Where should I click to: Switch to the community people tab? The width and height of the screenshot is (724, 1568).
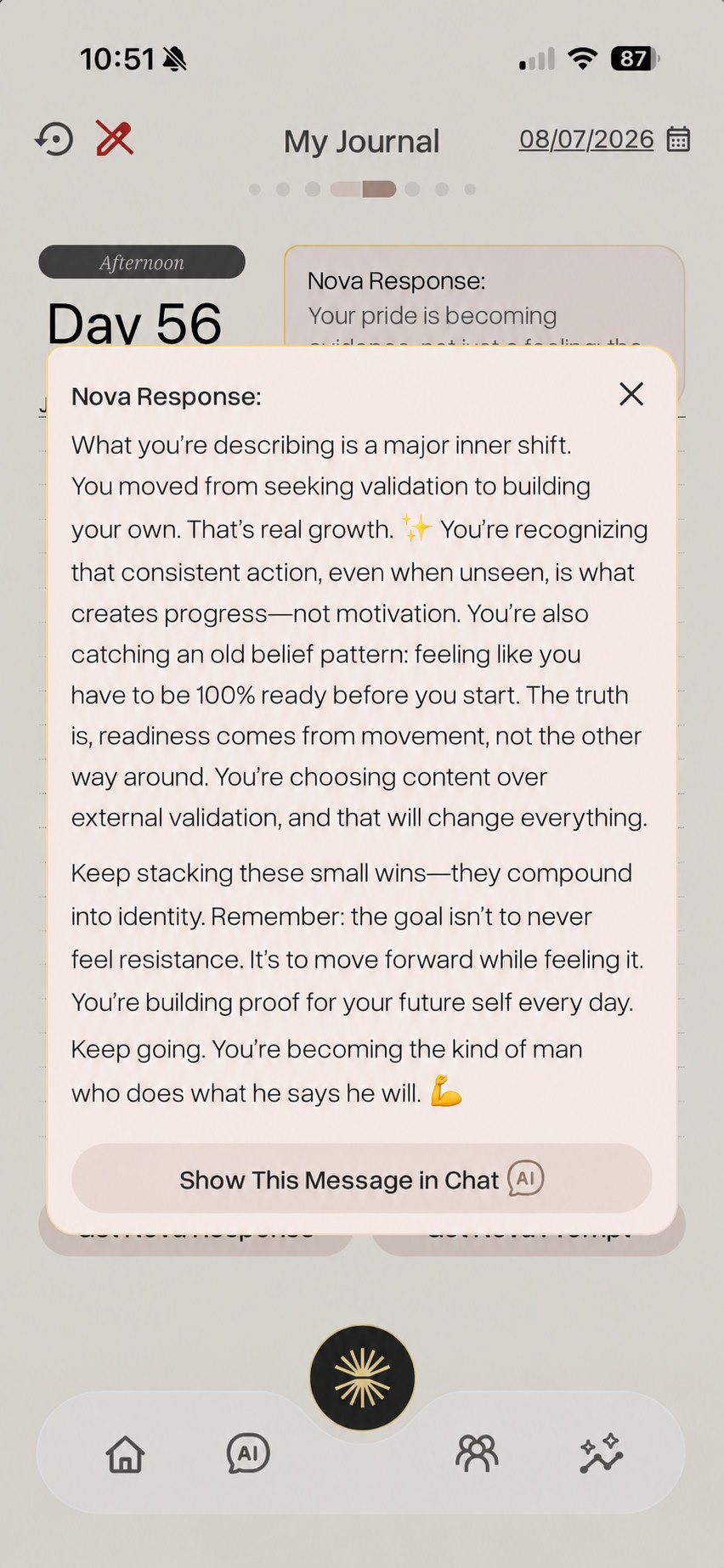point(477,1453)
